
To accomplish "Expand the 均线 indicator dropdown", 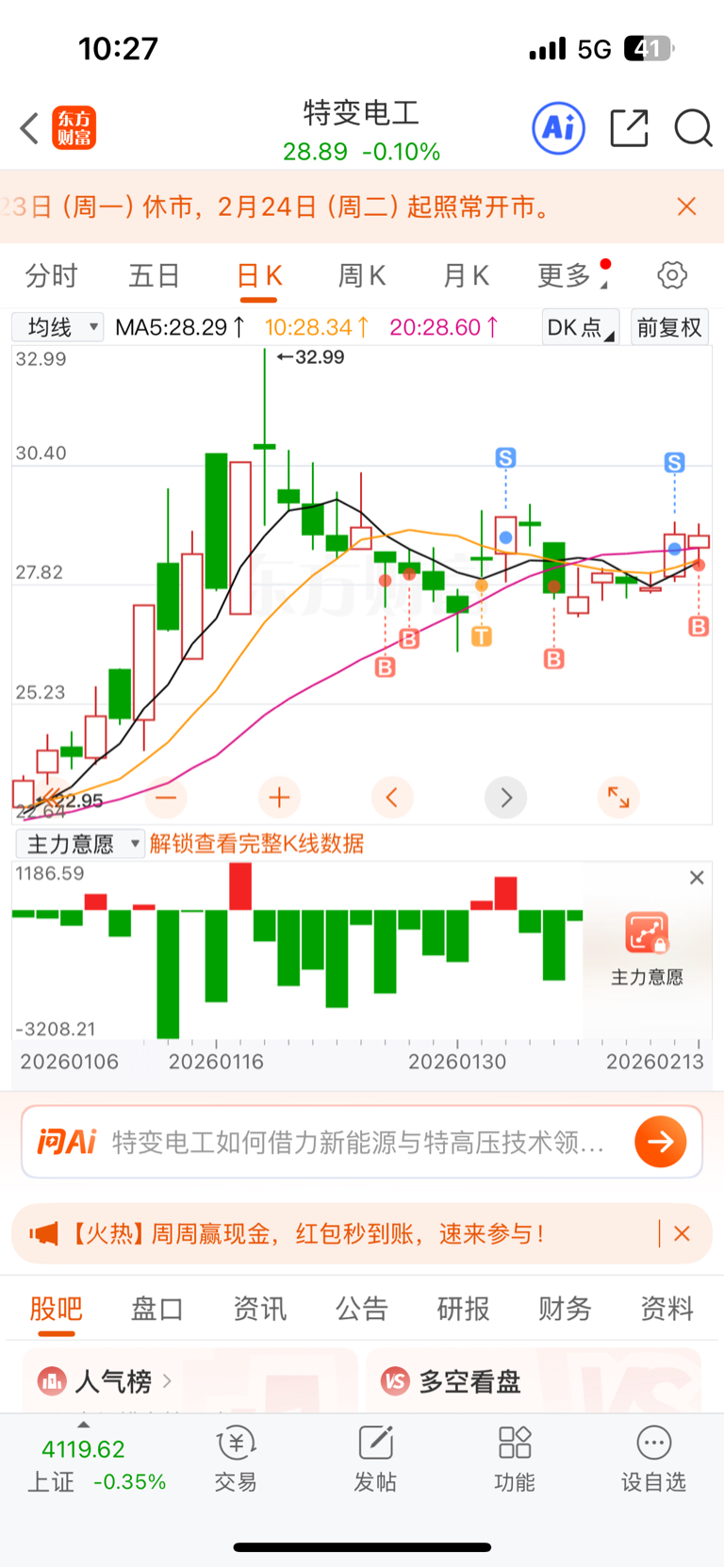I will [58, 327].
